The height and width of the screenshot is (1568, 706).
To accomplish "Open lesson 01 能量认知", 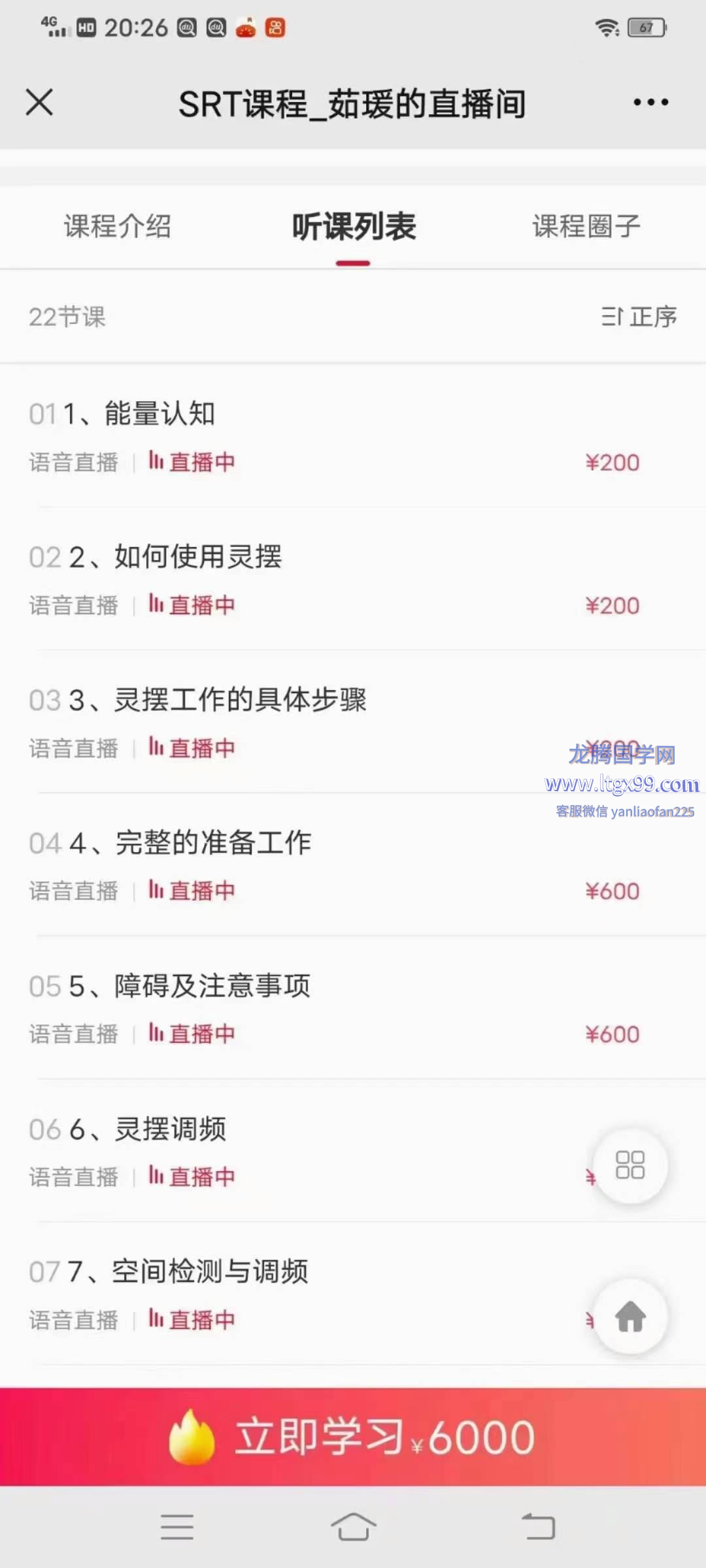I will pos(353,436).
